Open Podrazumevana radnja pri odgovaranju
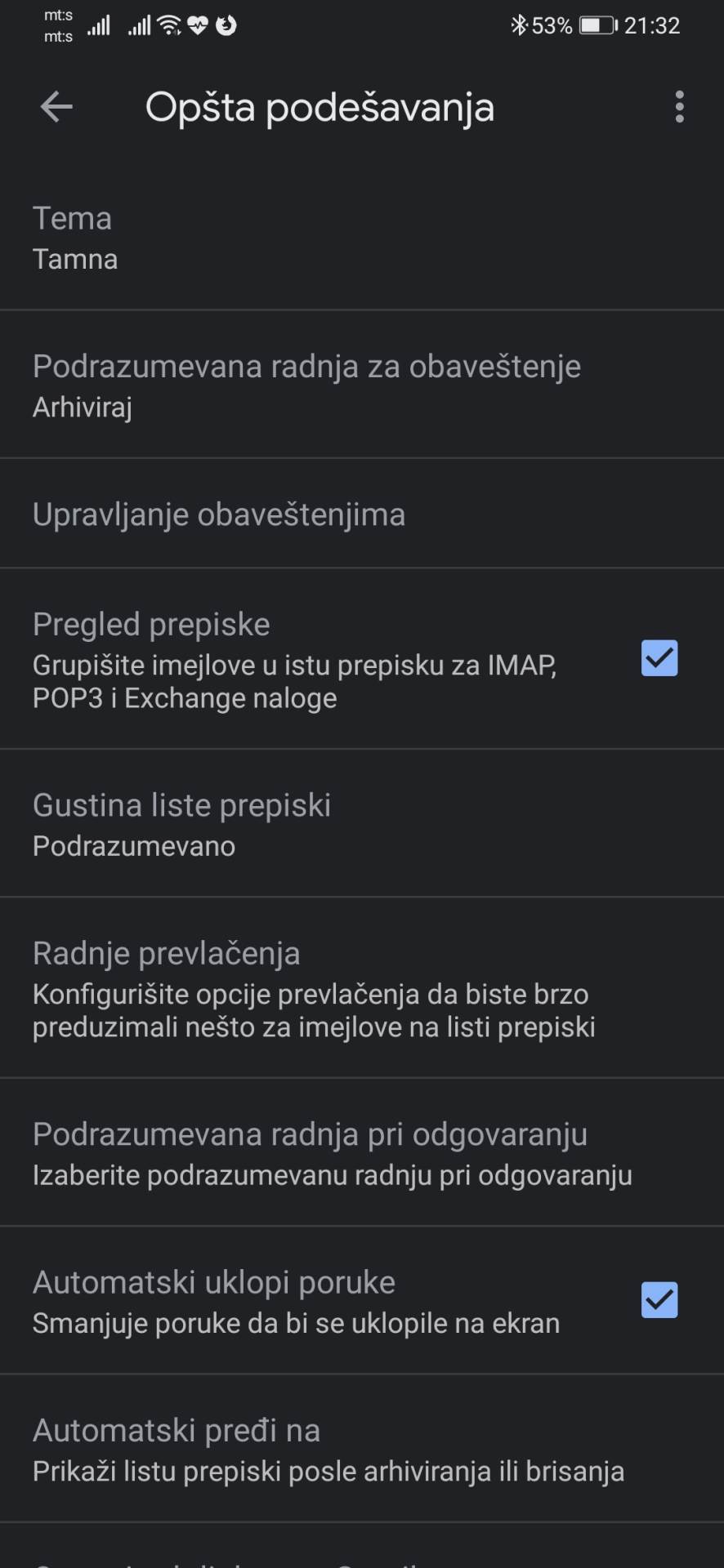Viewport: 724px width, 1568px height. click(x=361, y=1153)
